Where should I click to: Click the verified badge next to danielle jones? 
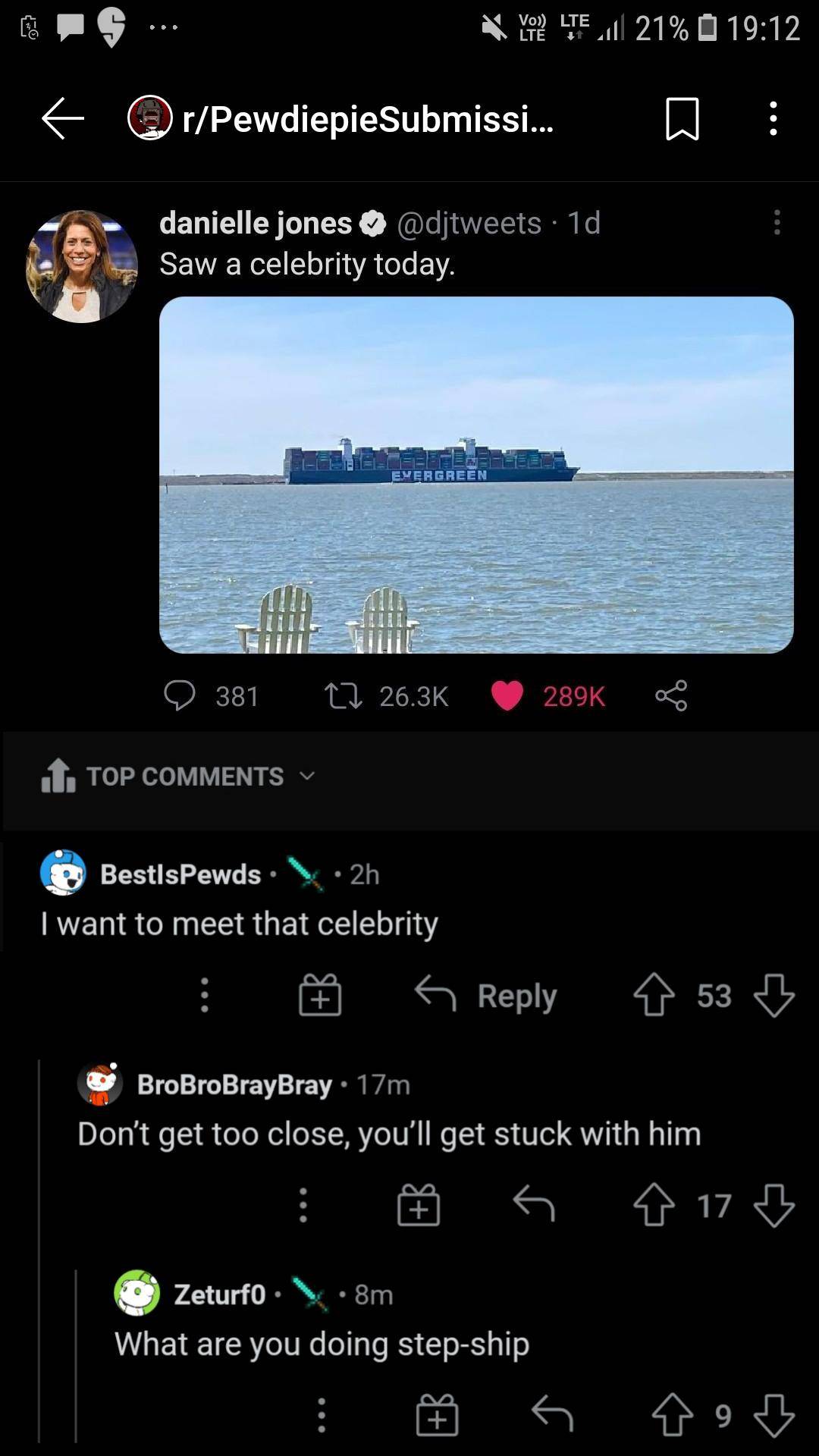371,223
